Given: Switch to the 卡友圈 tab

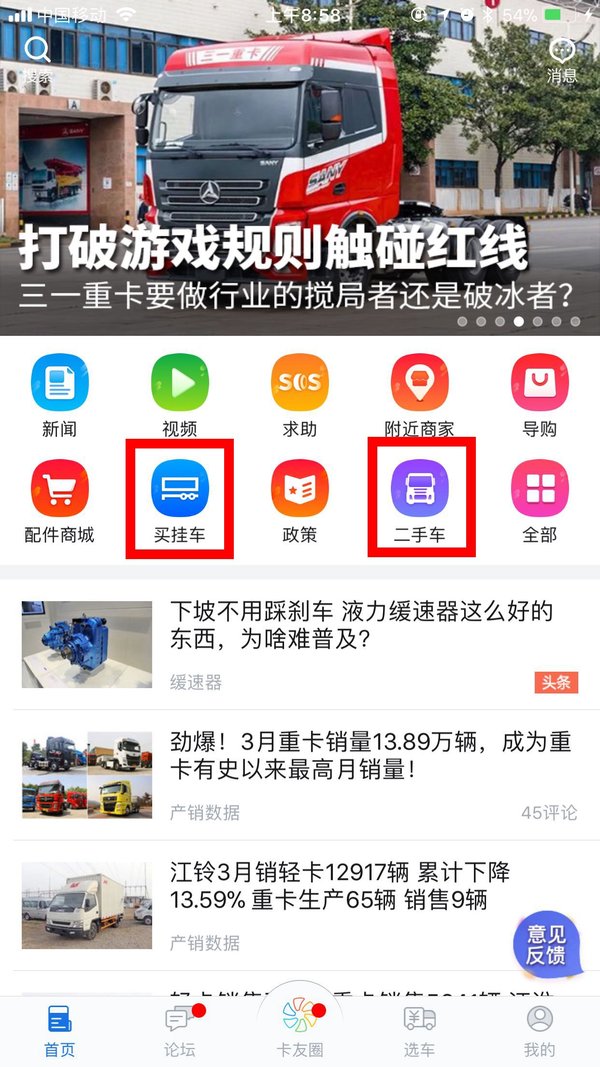Looking at the screenshot, I should [300, 1028].
